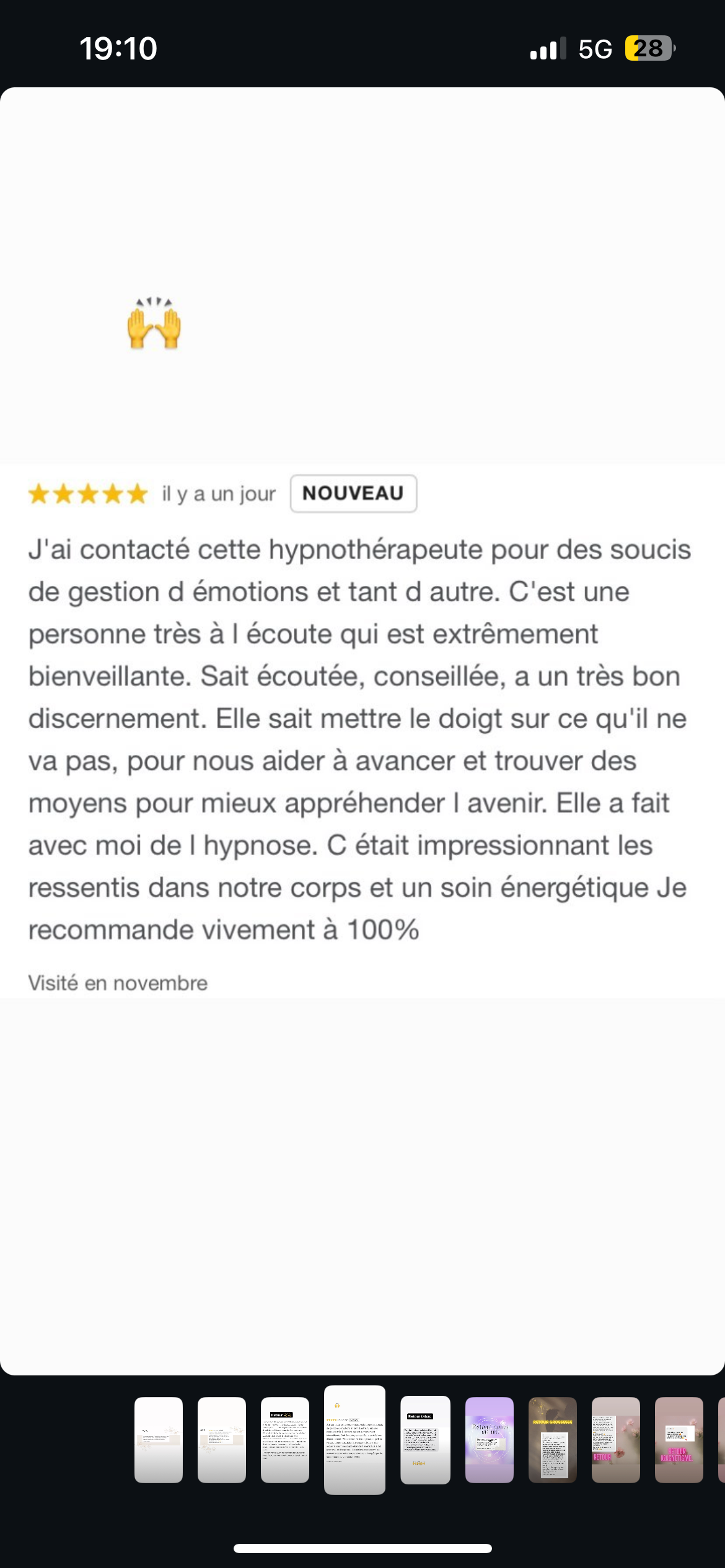
Task: Open the 'Retour grossesse' story thumbnail
Action: tap(552, 1440)
